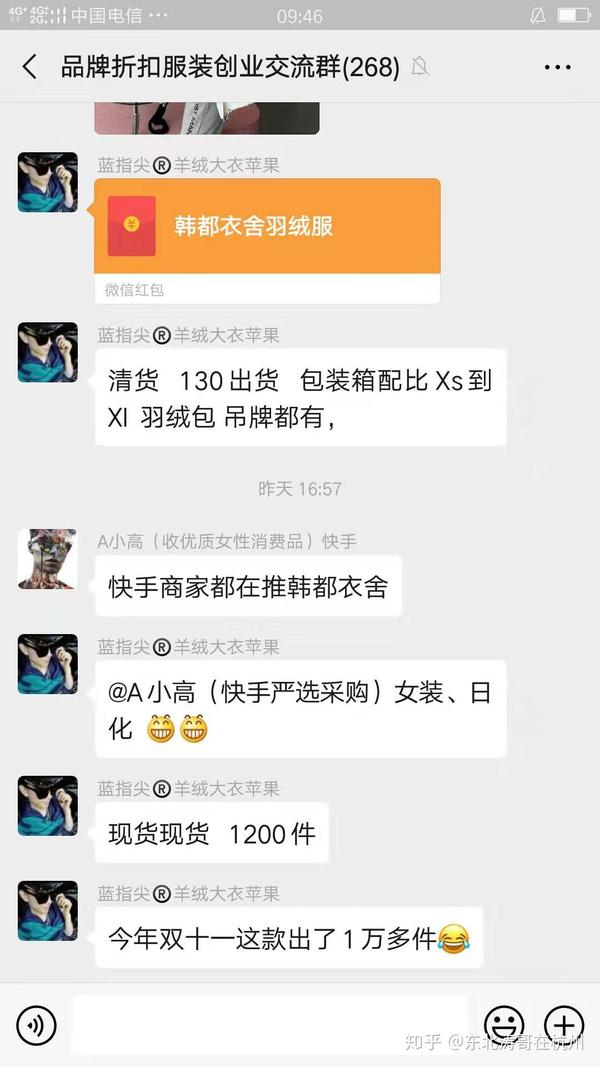Tap the message text field

(x=270, y=1024)
